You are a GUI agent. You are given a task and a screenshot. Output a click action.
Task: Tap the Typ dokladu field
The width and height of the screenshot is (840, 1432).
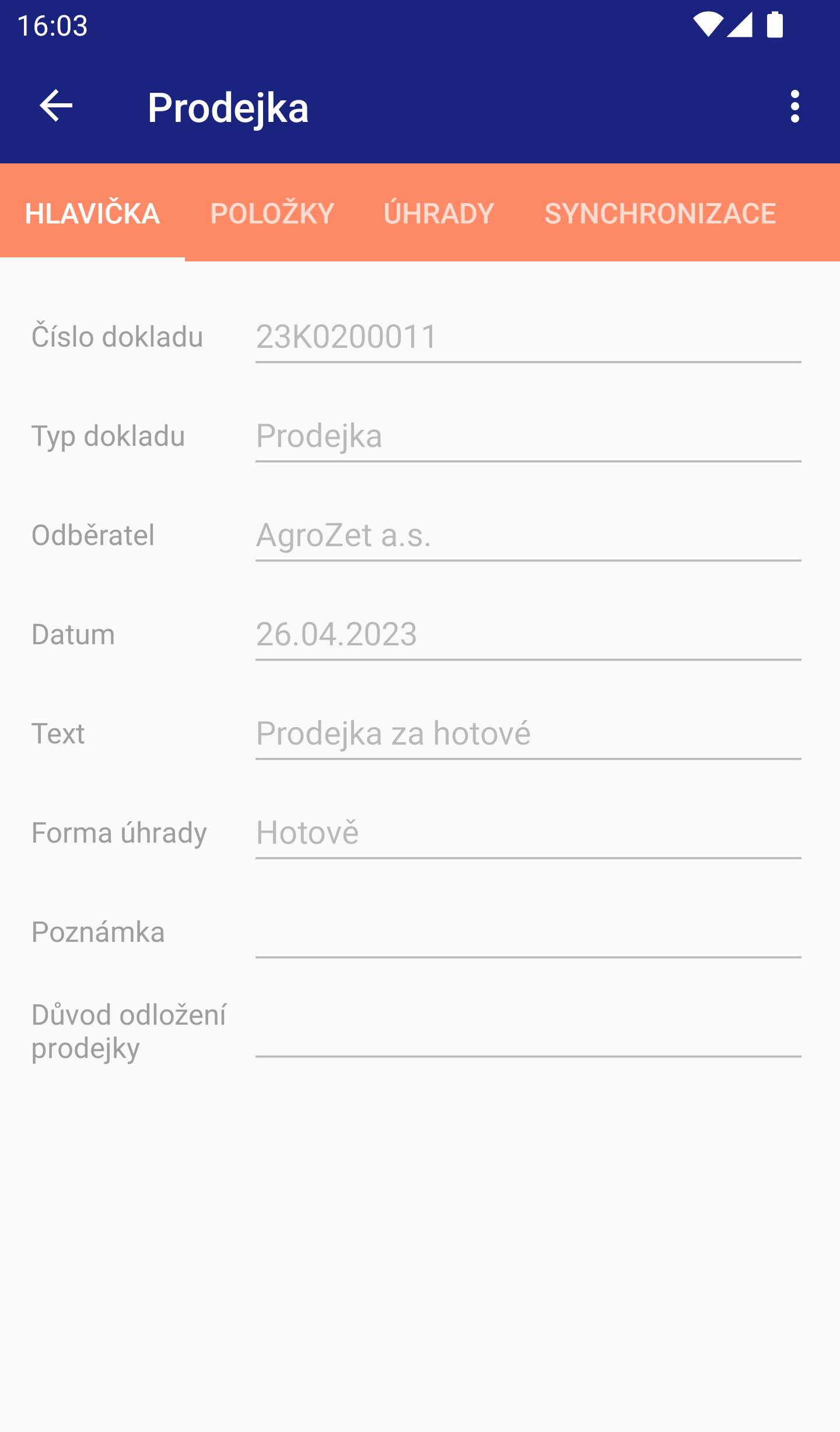pyautogui.click(x=528, y=436)
